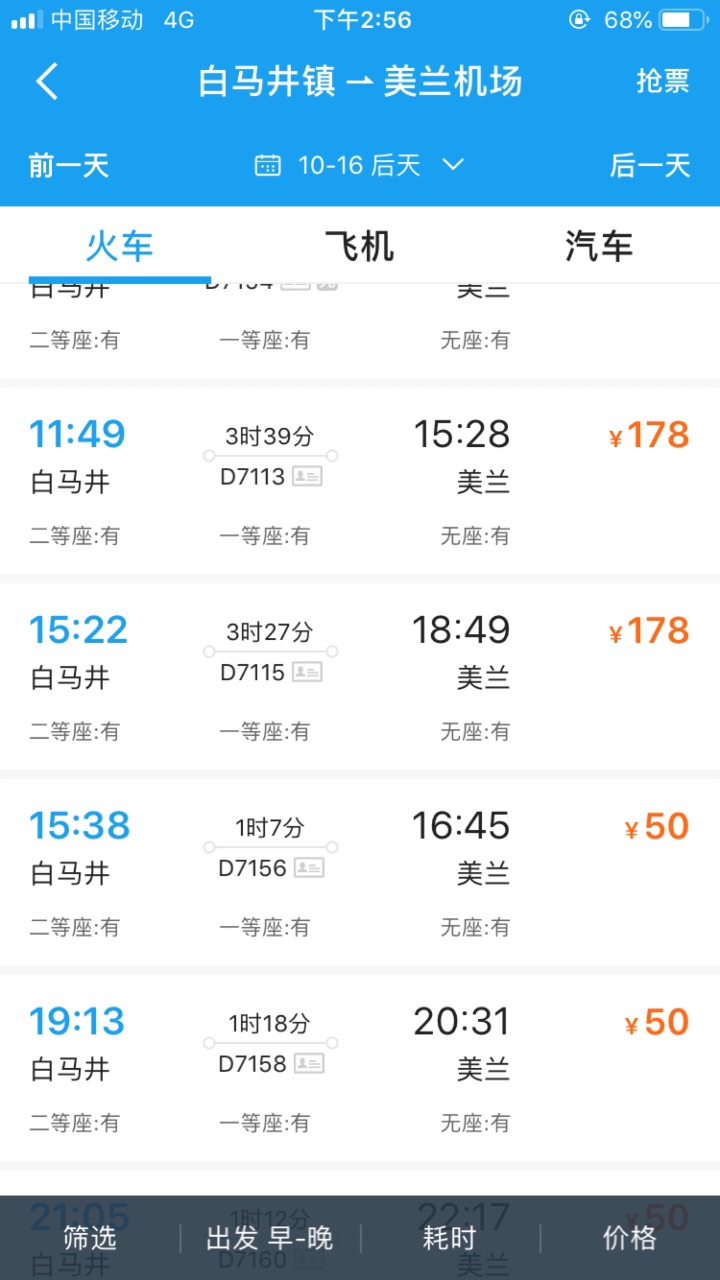Go back using the top-left arrow

47,81
